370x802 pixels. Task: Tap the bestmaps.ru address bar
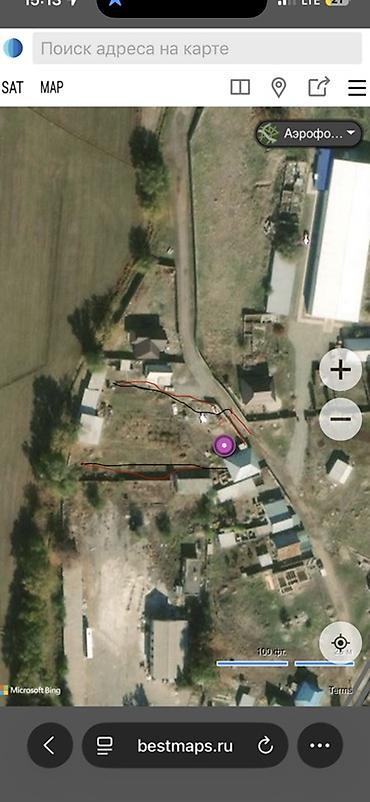pos(185,745)
